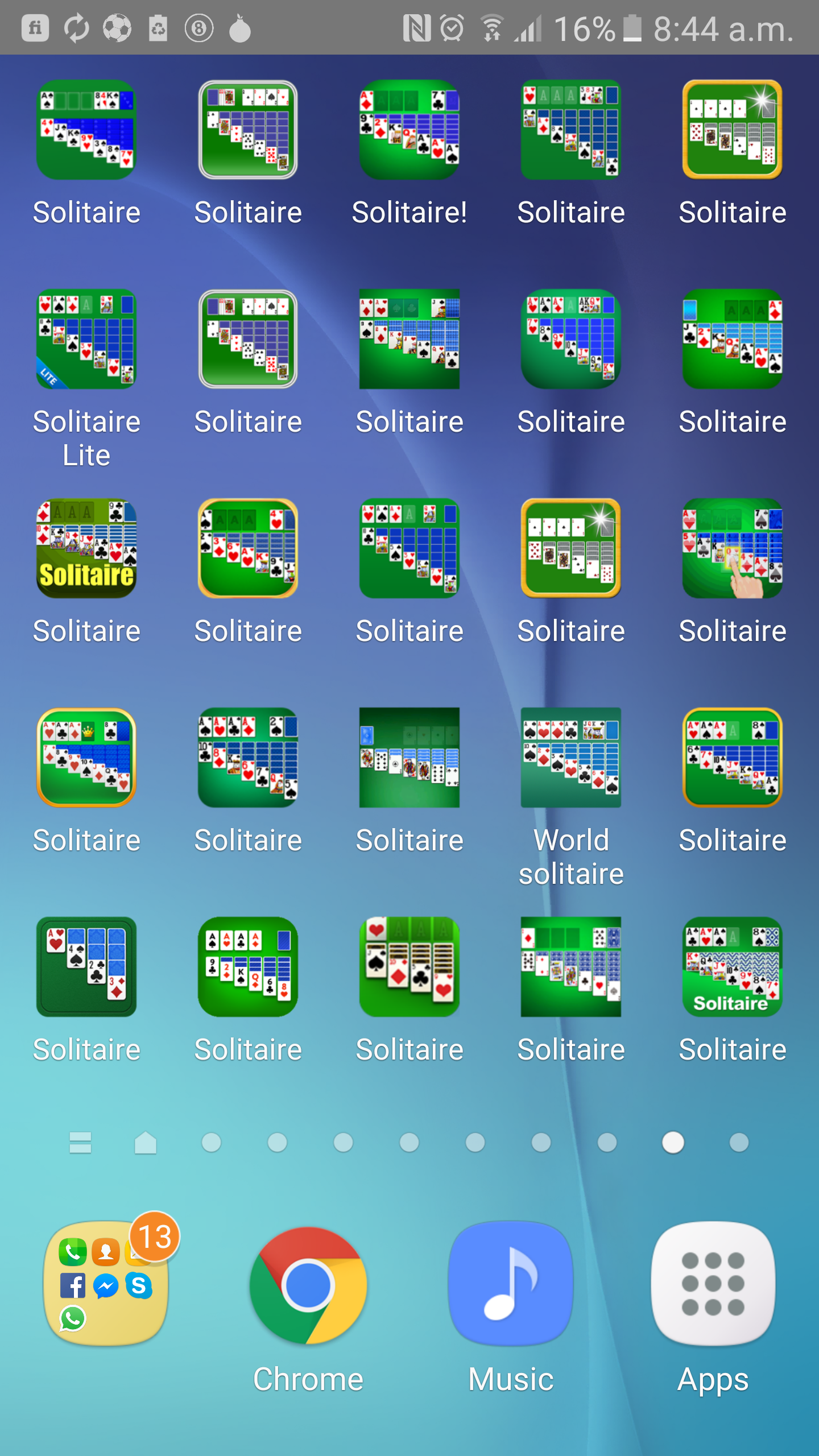This screenshot has height=1456, width=819.
Task: Open the Solitaire app showing a tapping hand
Action: click(x=734, y=549)
